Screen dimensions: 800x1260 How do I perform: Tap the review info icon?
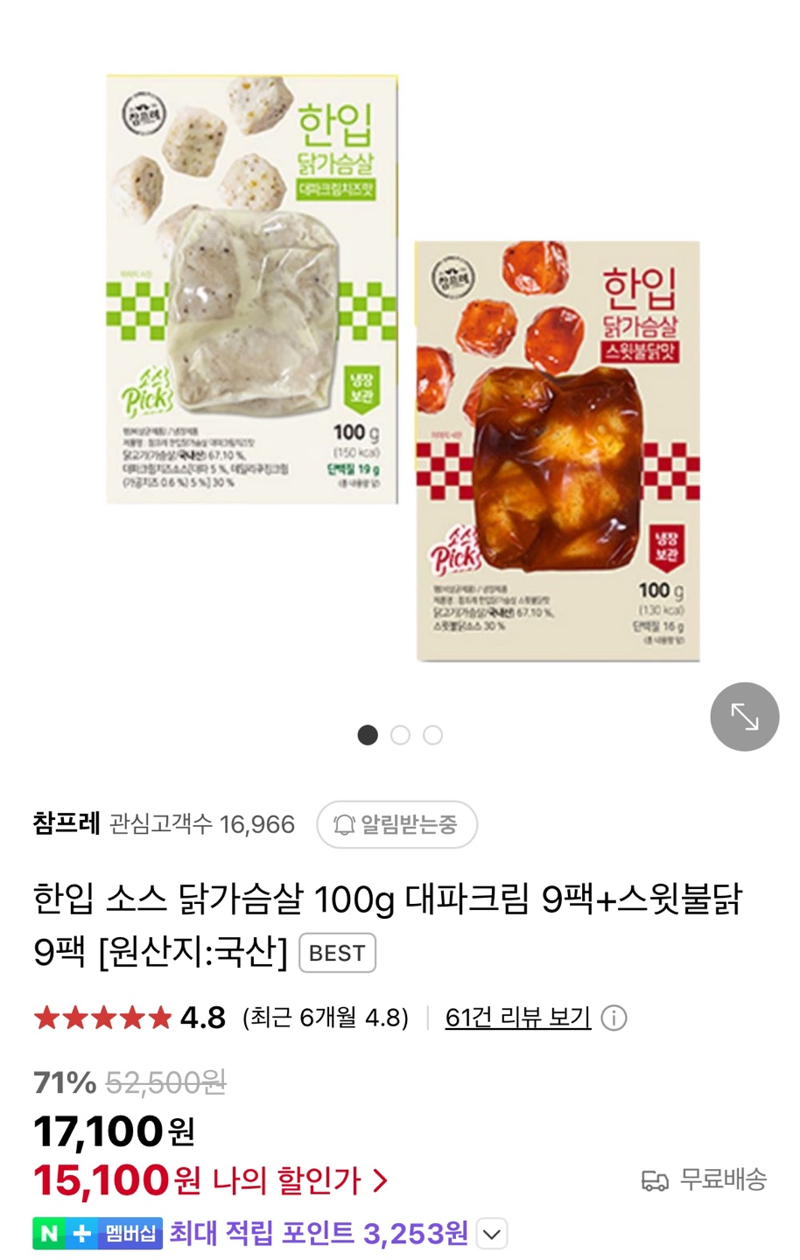click(x=614, y=1018)
